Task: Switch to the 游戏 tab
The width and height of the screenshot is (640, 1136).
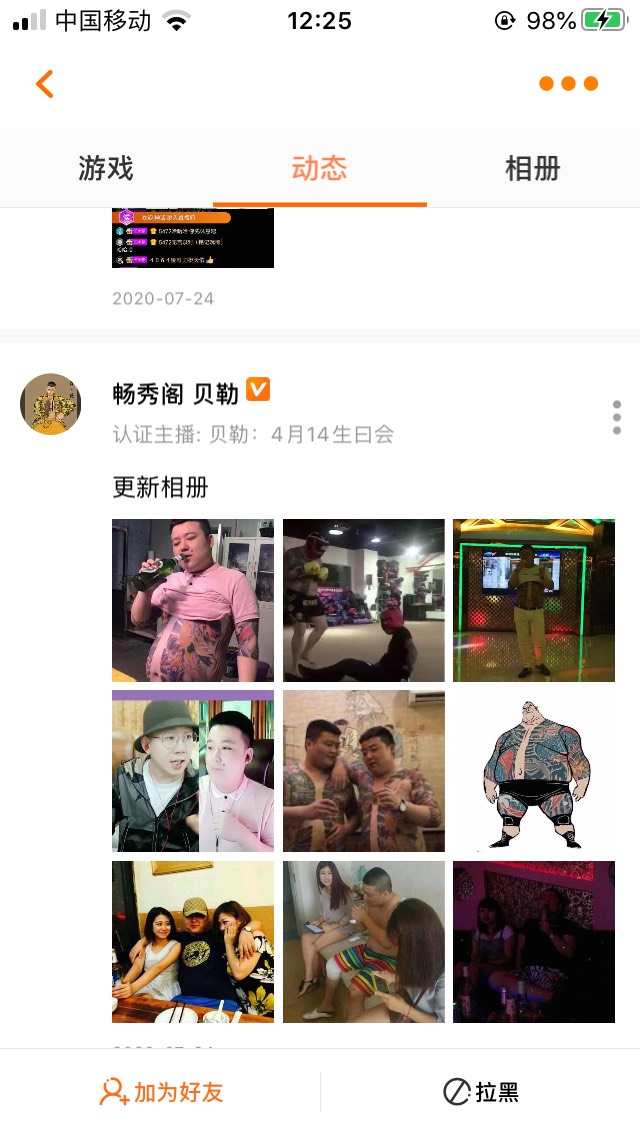Action: pos(106,168)
